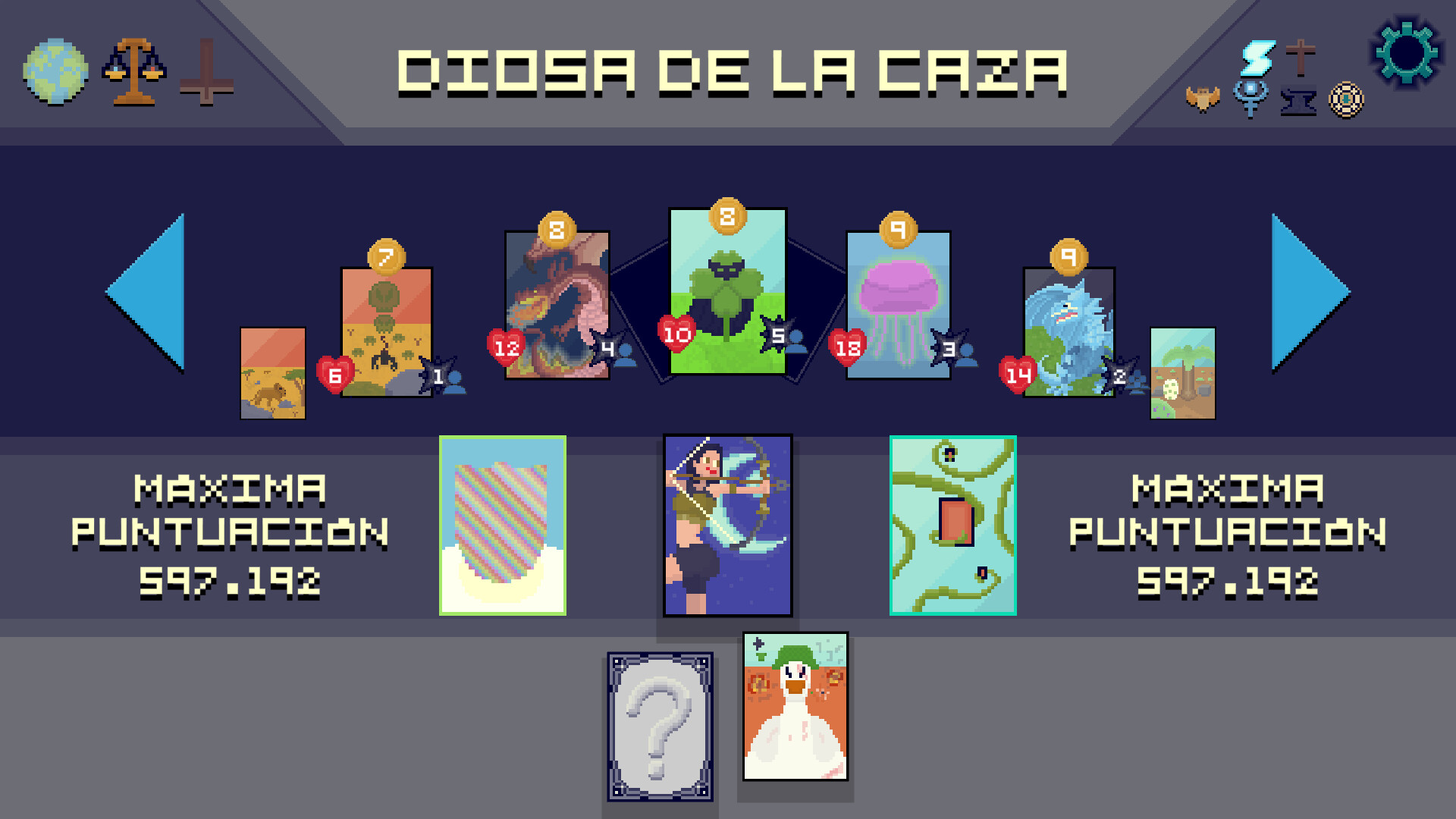The image size is (1456, 819).
Task: Select the pink jellyfish card
Action: (898, 305)
